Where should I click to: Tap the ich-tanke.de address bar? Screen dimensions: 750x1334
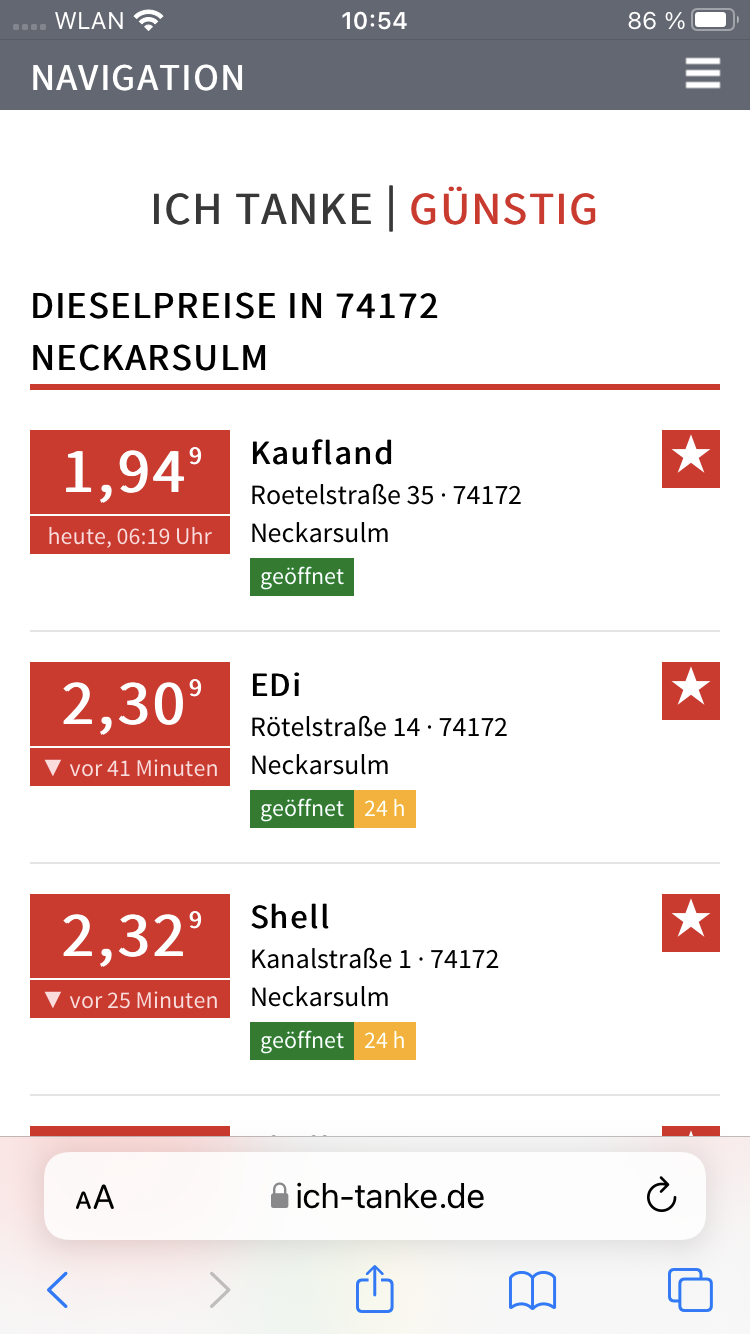[x=378, y=1196]
